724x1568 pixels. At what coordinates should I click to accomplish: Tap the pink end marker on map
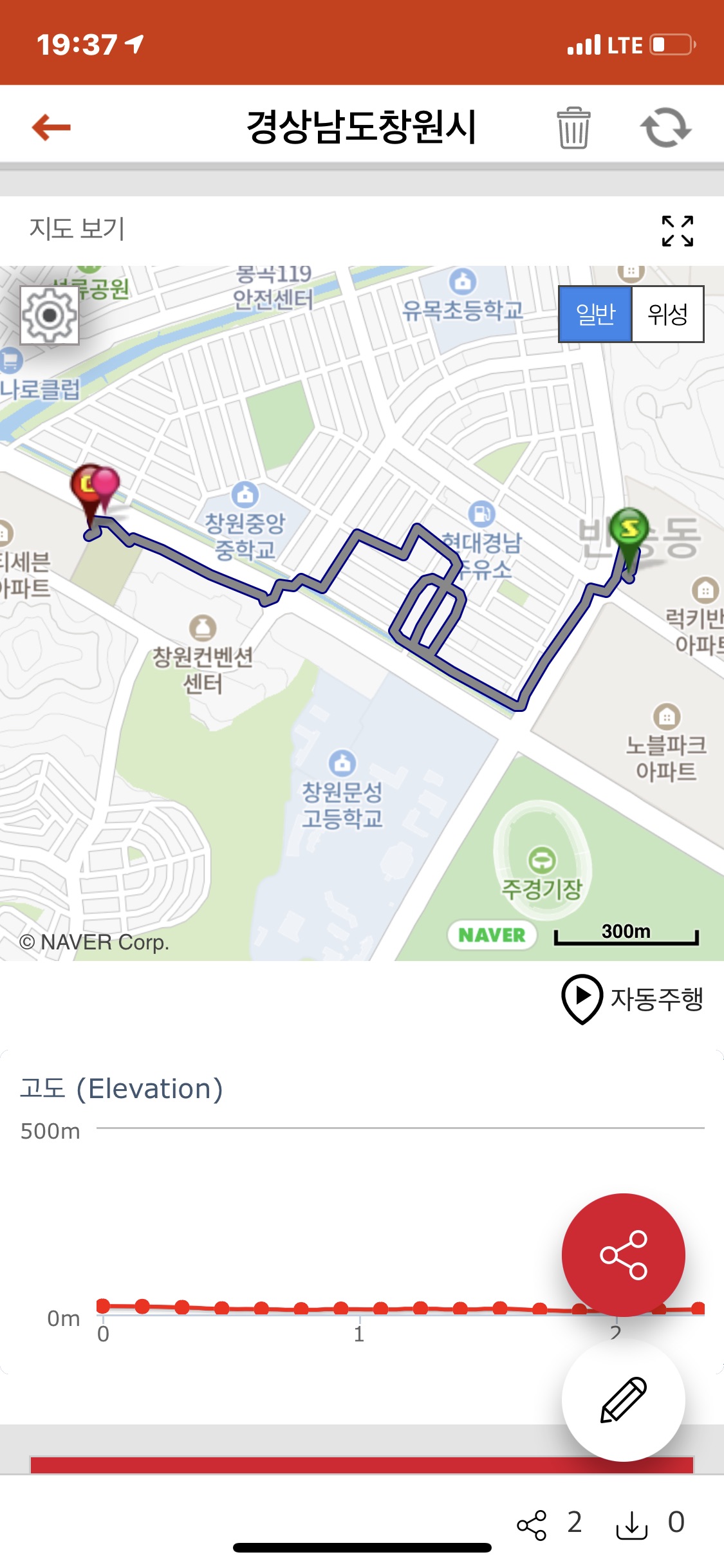(x=106, y=484)
